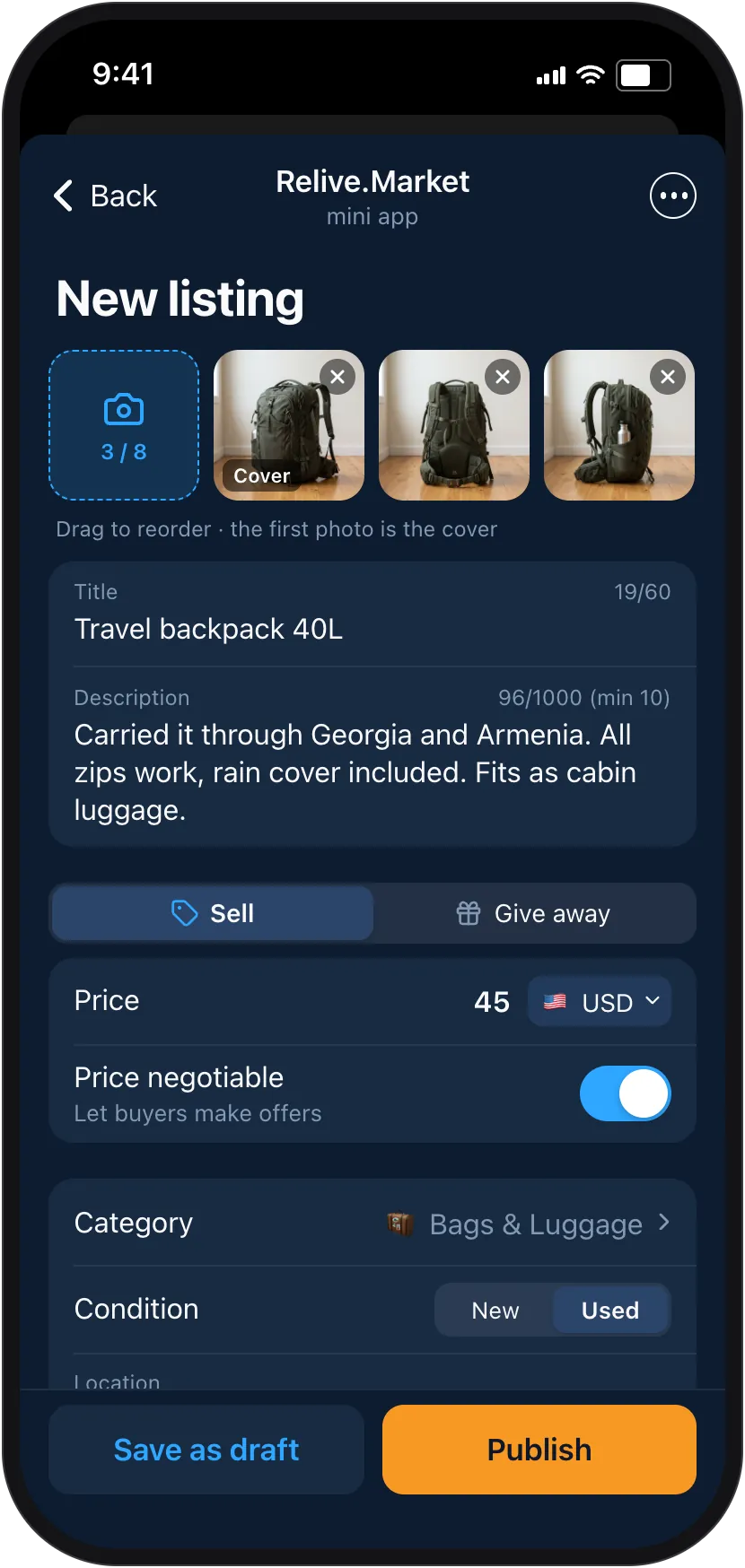This screenshot has height=1568, width=745.
Task: Open the USD currency dropdown
Action: 600,1002
